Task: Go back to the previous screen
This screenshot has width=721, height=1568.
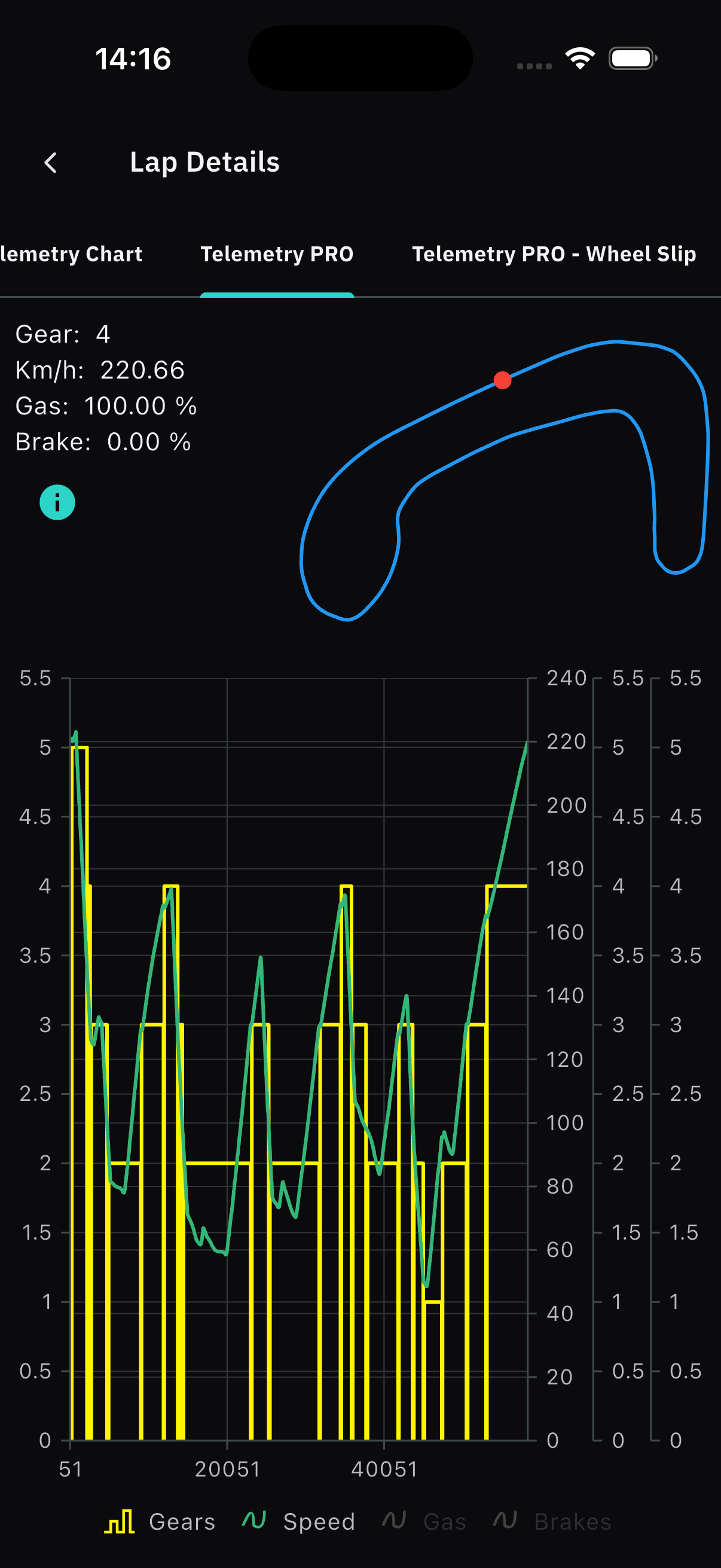Action: [x=50, y=162]
